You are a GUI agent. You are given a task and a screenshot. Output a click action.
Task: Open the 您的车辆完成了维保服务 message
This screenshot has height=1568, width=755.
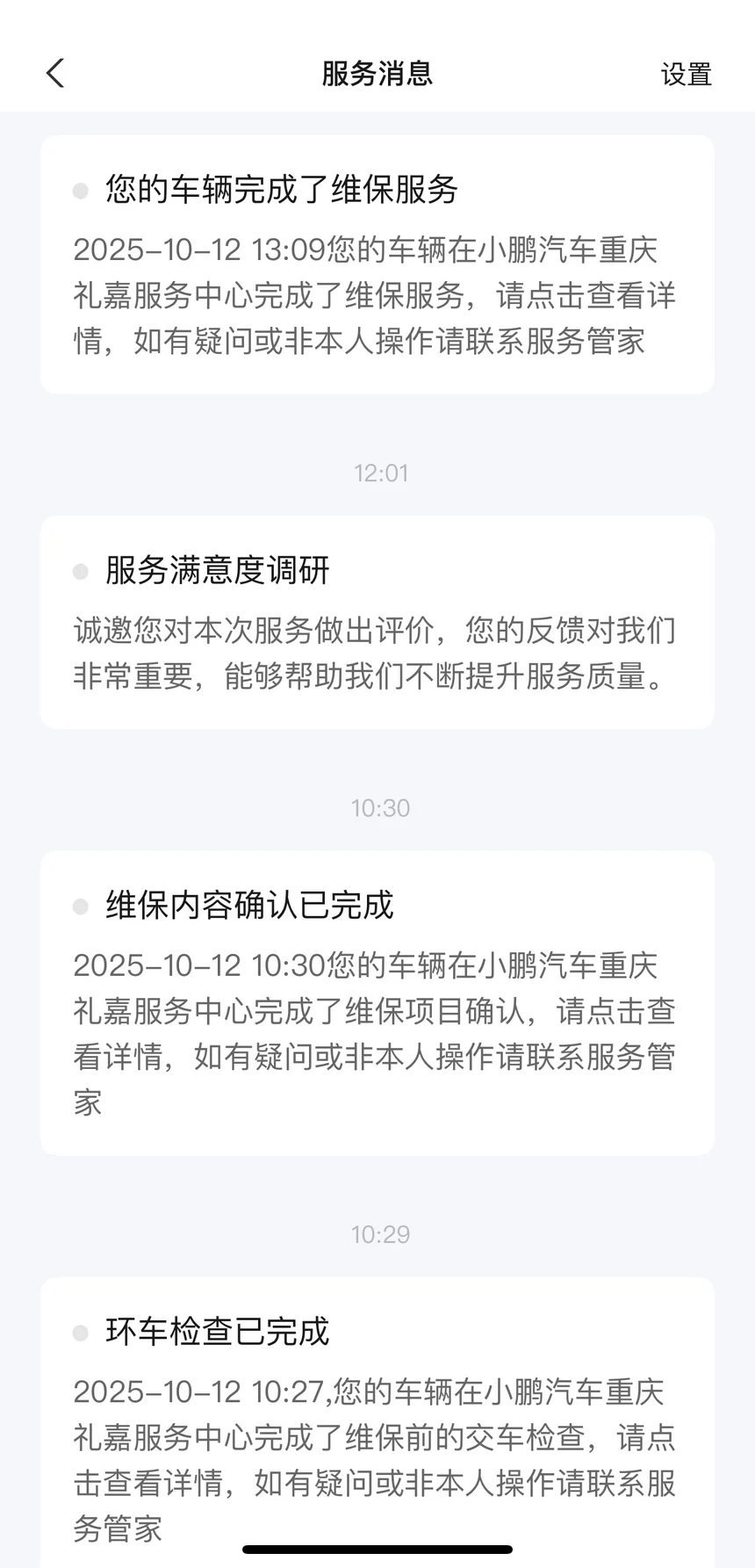[377, 264]
